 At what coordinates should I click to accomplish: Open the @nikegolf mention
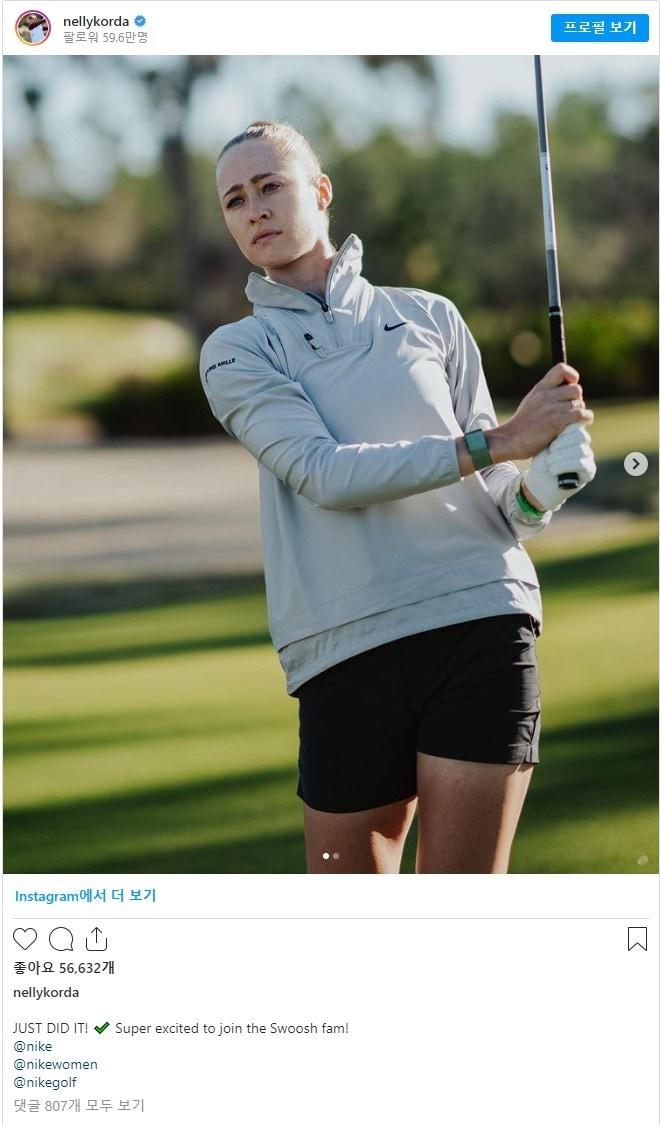tap(45, 1082)
